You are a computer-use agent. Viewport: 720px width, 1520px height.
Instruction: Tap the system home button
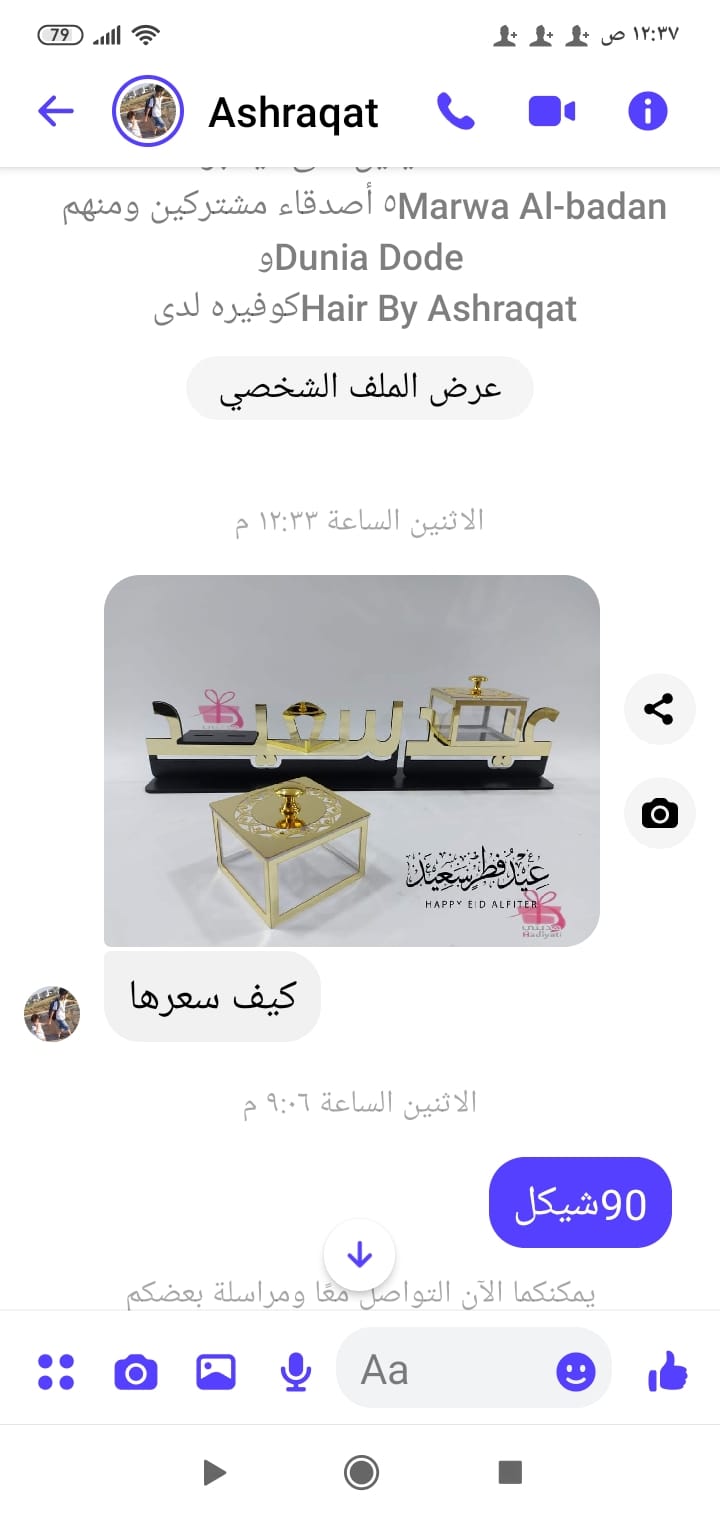[x=360, y=1472]
